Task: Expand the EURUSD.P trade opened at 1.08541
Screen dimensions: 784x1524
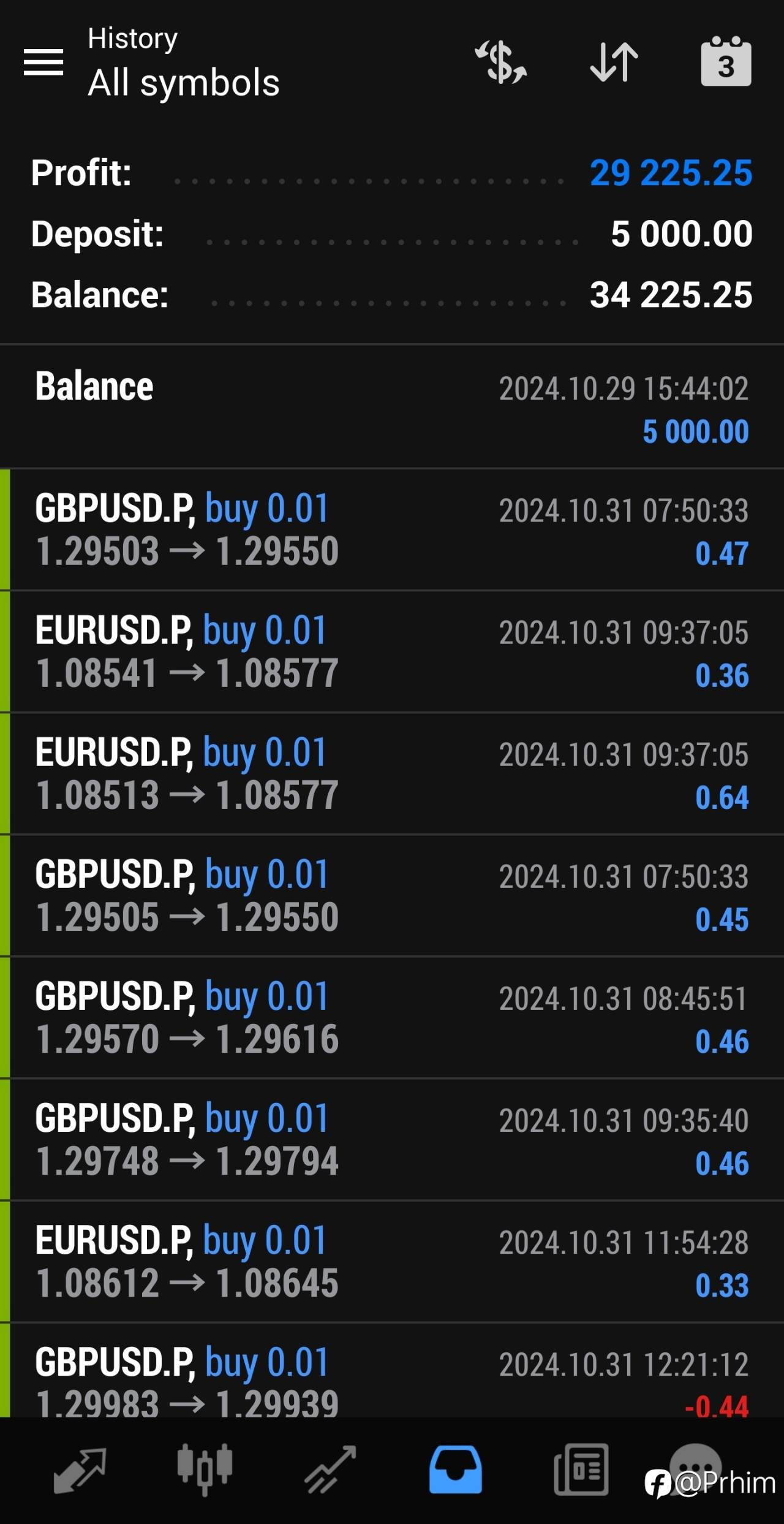Action: (x=392, y=652)
